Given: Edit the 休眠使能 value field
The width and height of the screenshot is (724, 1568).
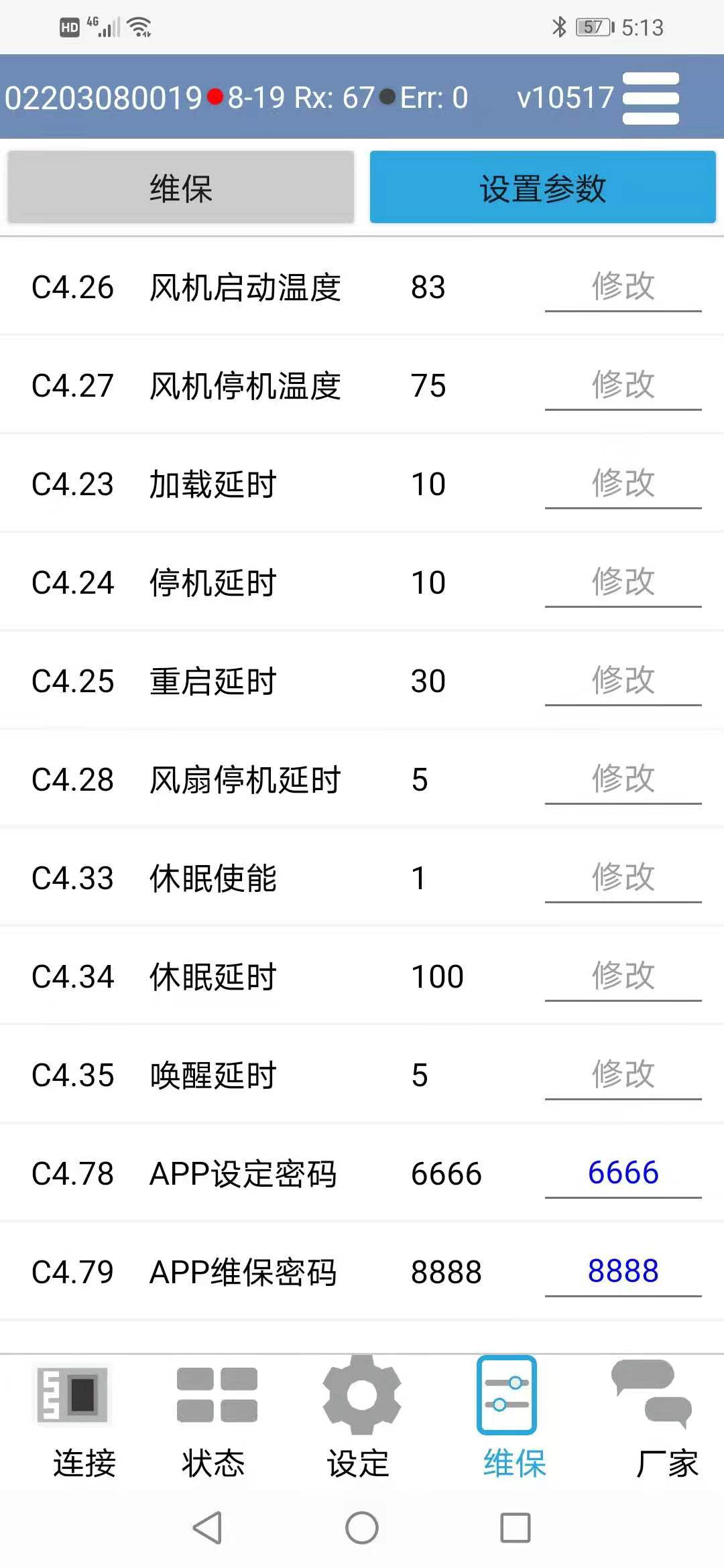Looking at the screenshot, I should click(623, 878).
